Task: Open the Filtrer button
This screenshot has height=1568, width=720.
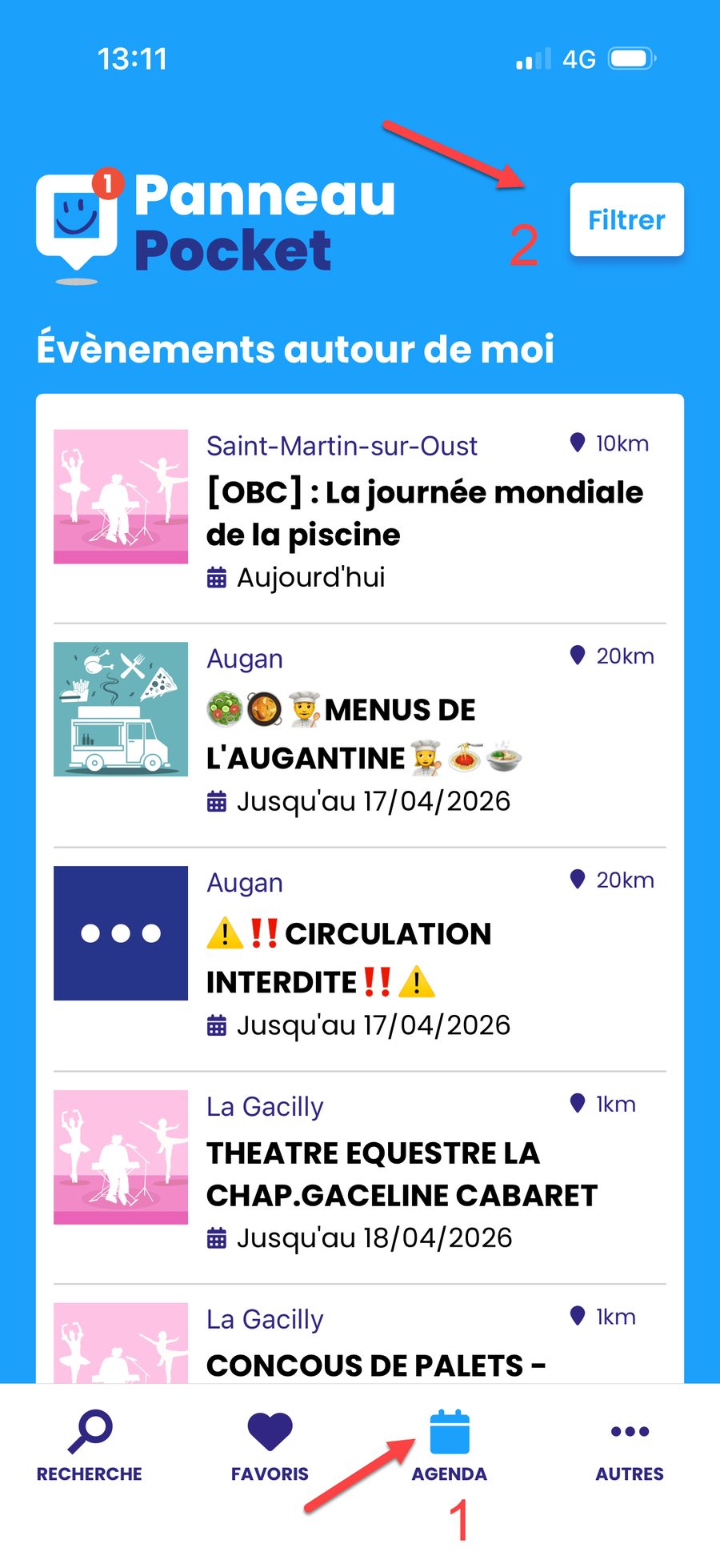Action: point(626,220)
